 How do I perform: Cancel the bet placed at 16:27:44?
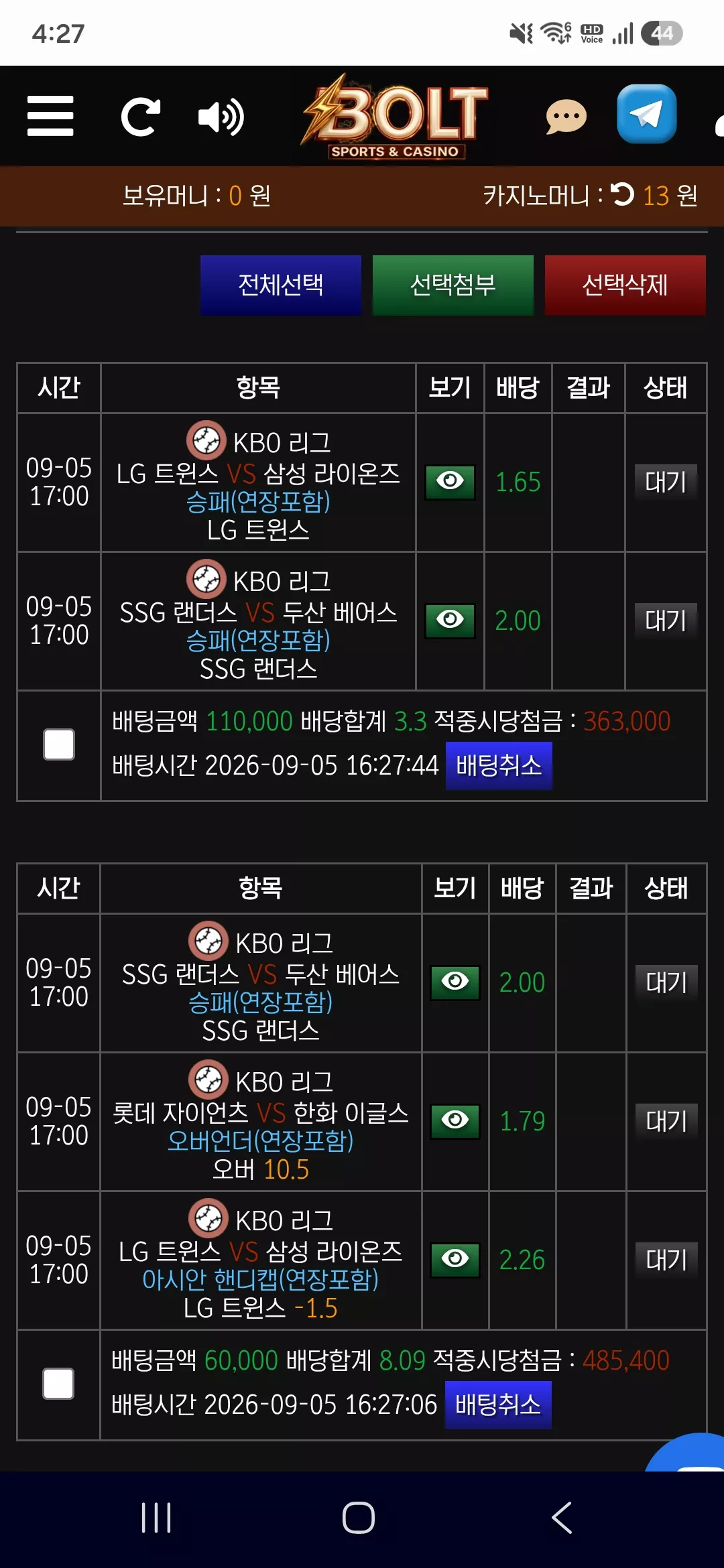click(499, 765)
